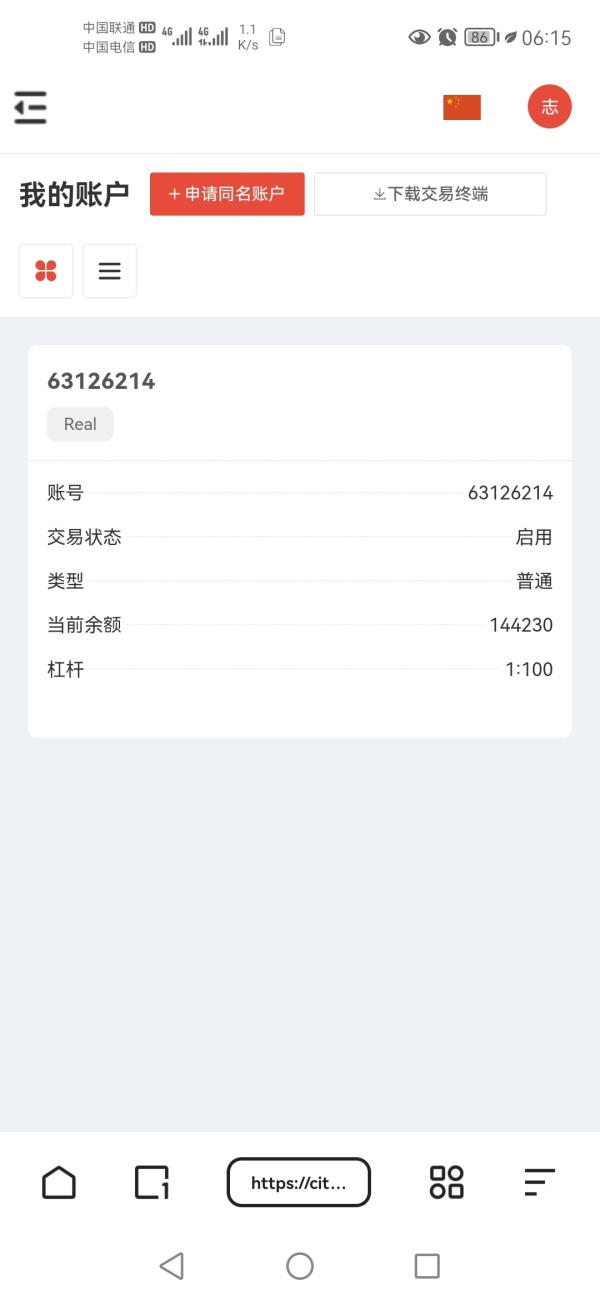Tap the URL address bar

pos(299,1182)
